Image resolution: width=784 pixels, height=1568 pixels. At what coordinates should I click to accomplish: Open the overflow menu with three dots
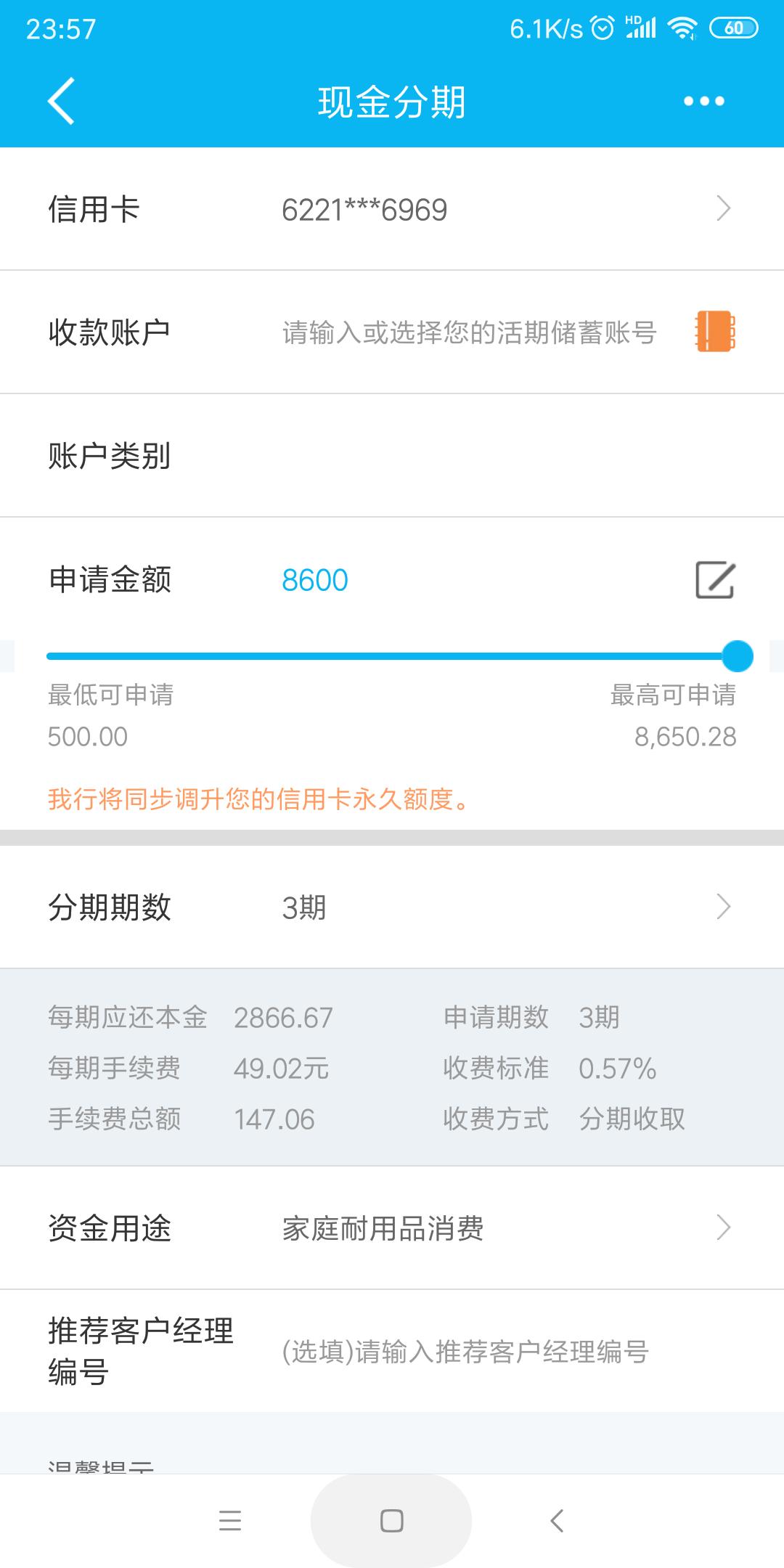(x=703, y=102)
